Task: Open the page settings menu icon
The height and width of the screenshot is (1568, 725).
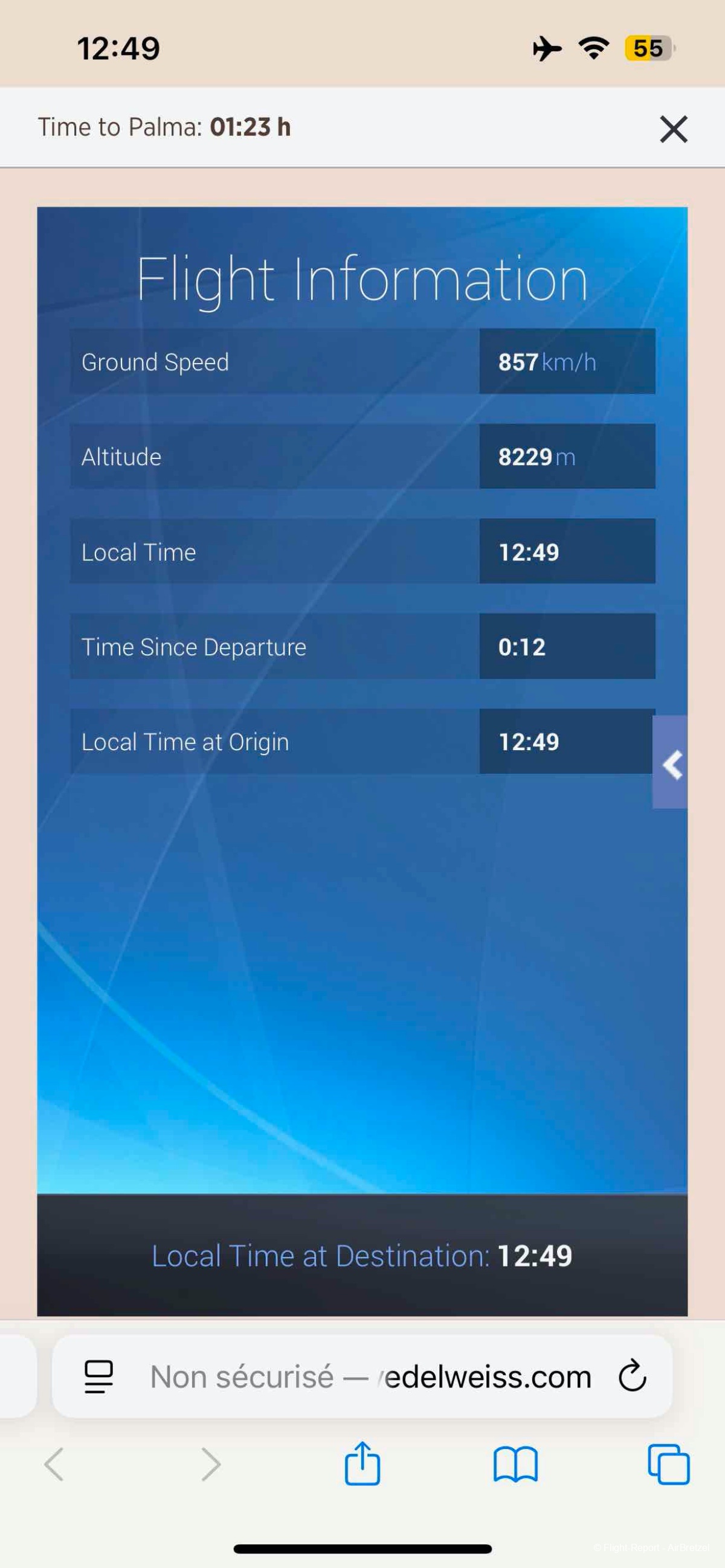Action: point(98,1377)
